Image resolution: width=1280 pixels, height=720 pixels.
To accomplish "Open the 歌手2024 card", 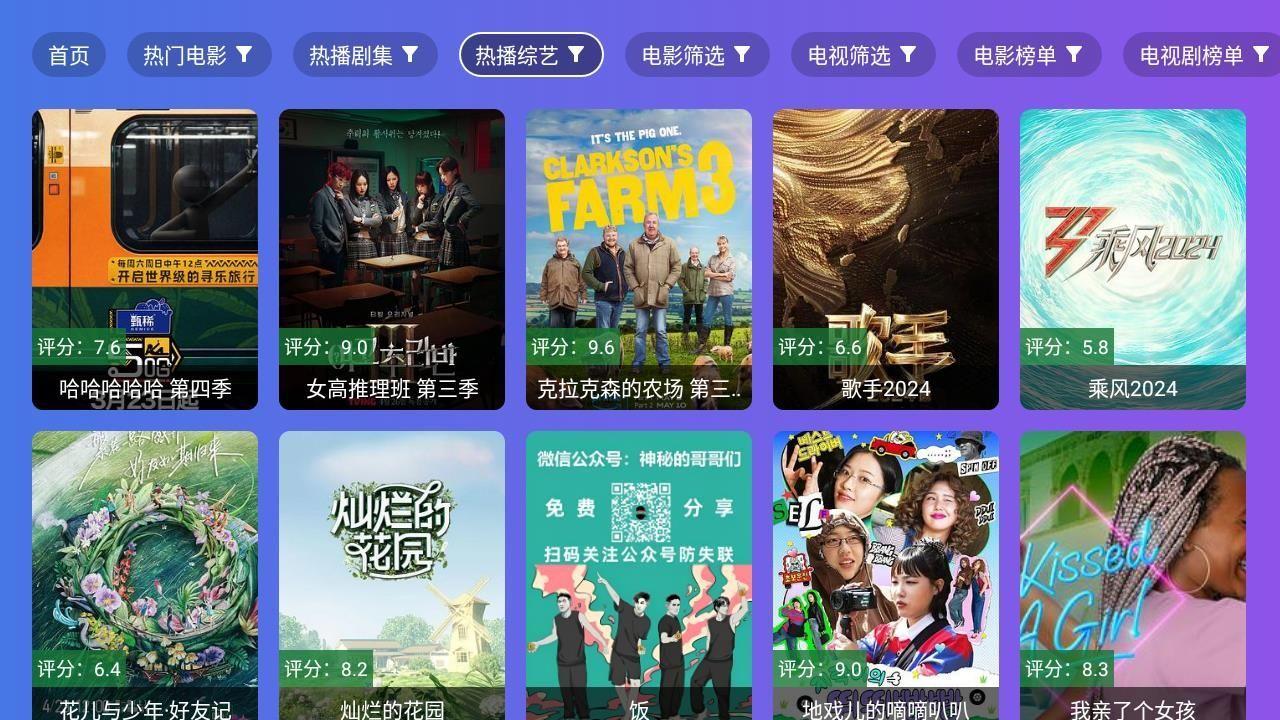I will (886, 259).
